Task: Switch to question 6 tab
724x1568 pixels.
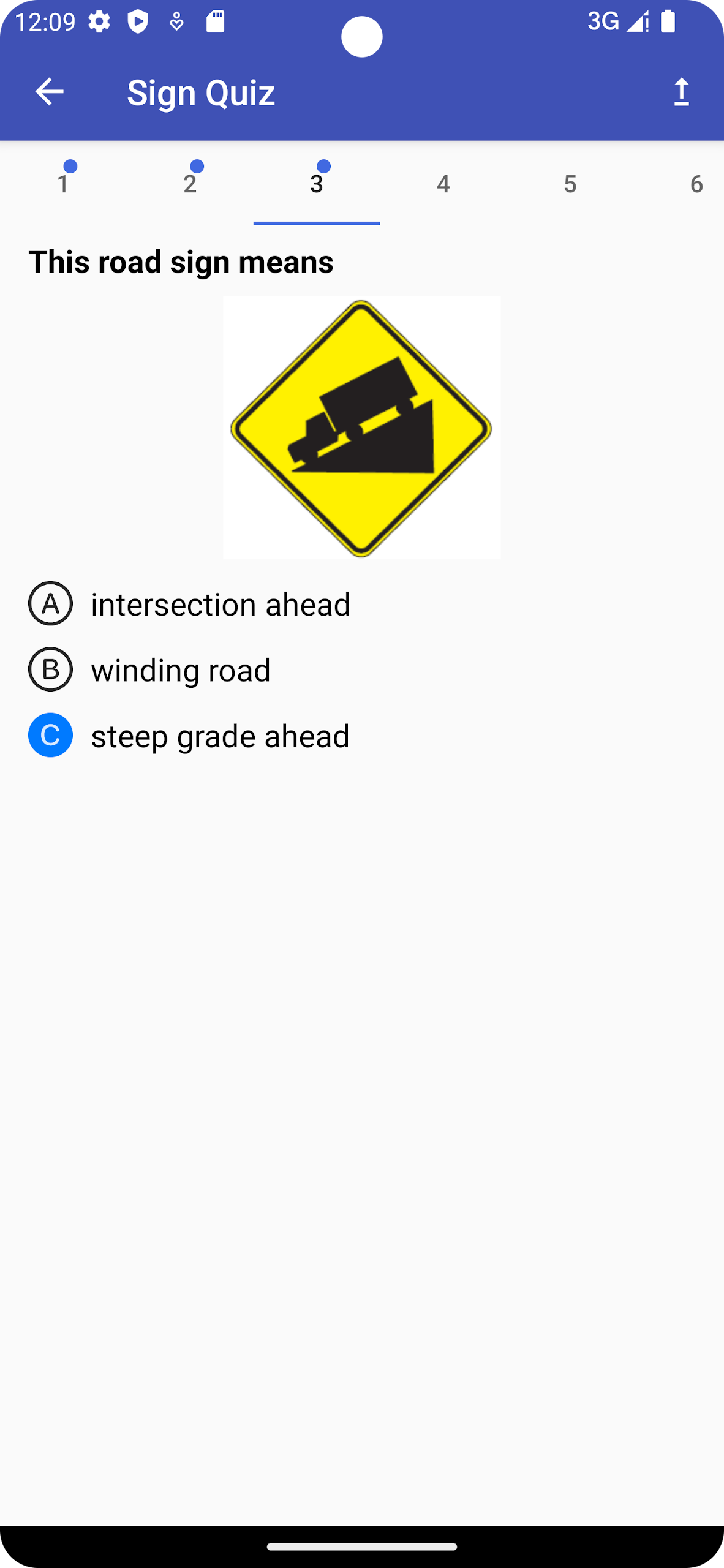Action: pyautogui.click(x=696, y=183)
